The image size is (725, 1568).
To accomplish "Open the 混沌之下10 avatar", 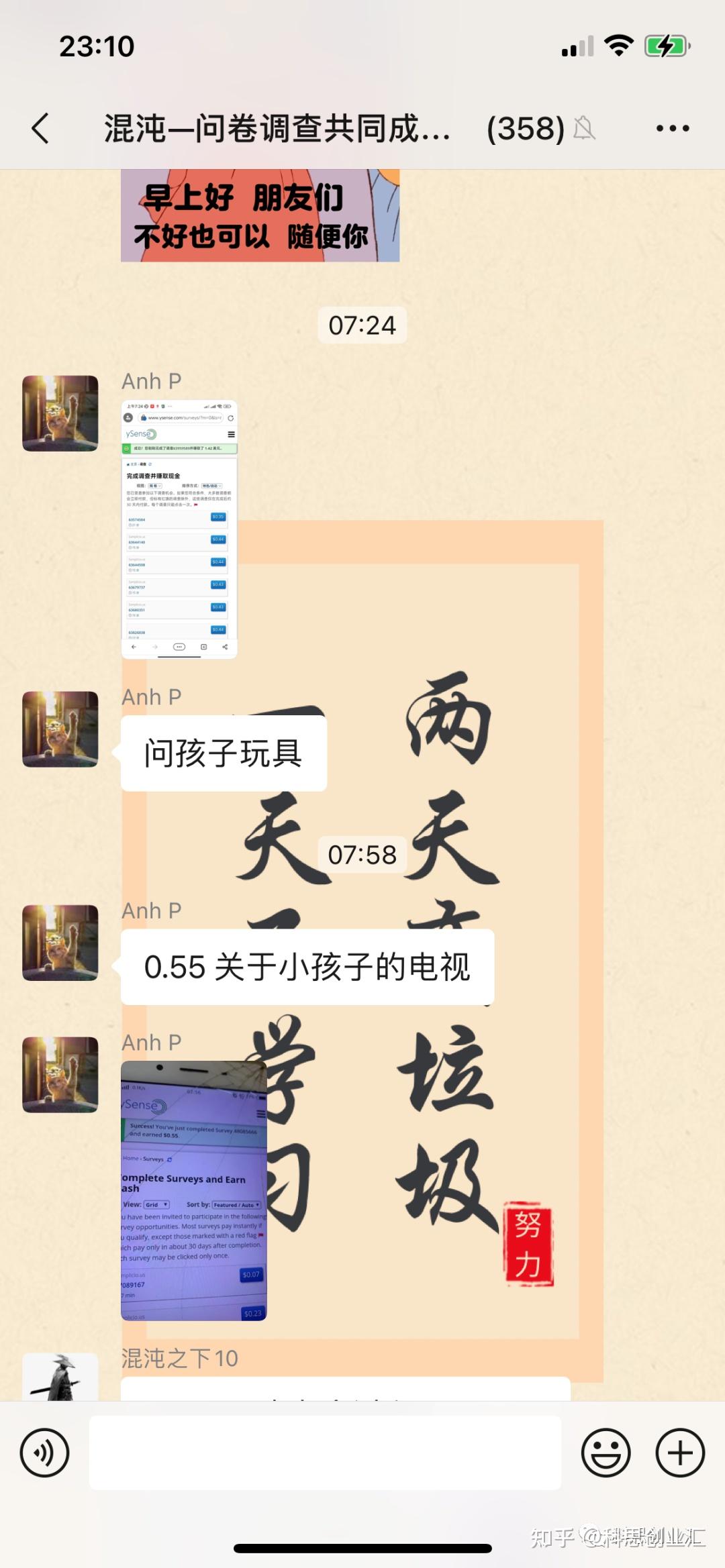I will pos(60,1377).
